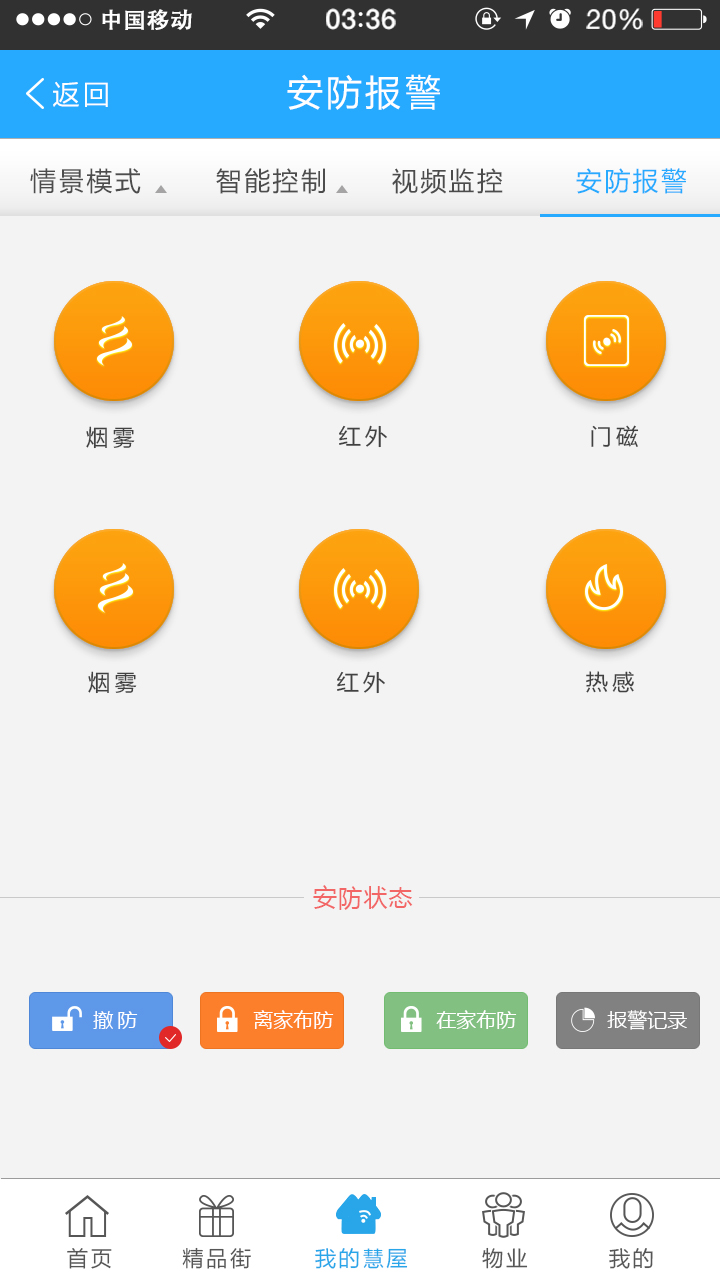The image size is (720, 1280).
Task: Switch to 在家布防 home arming mode
Action: (455, 1020)
